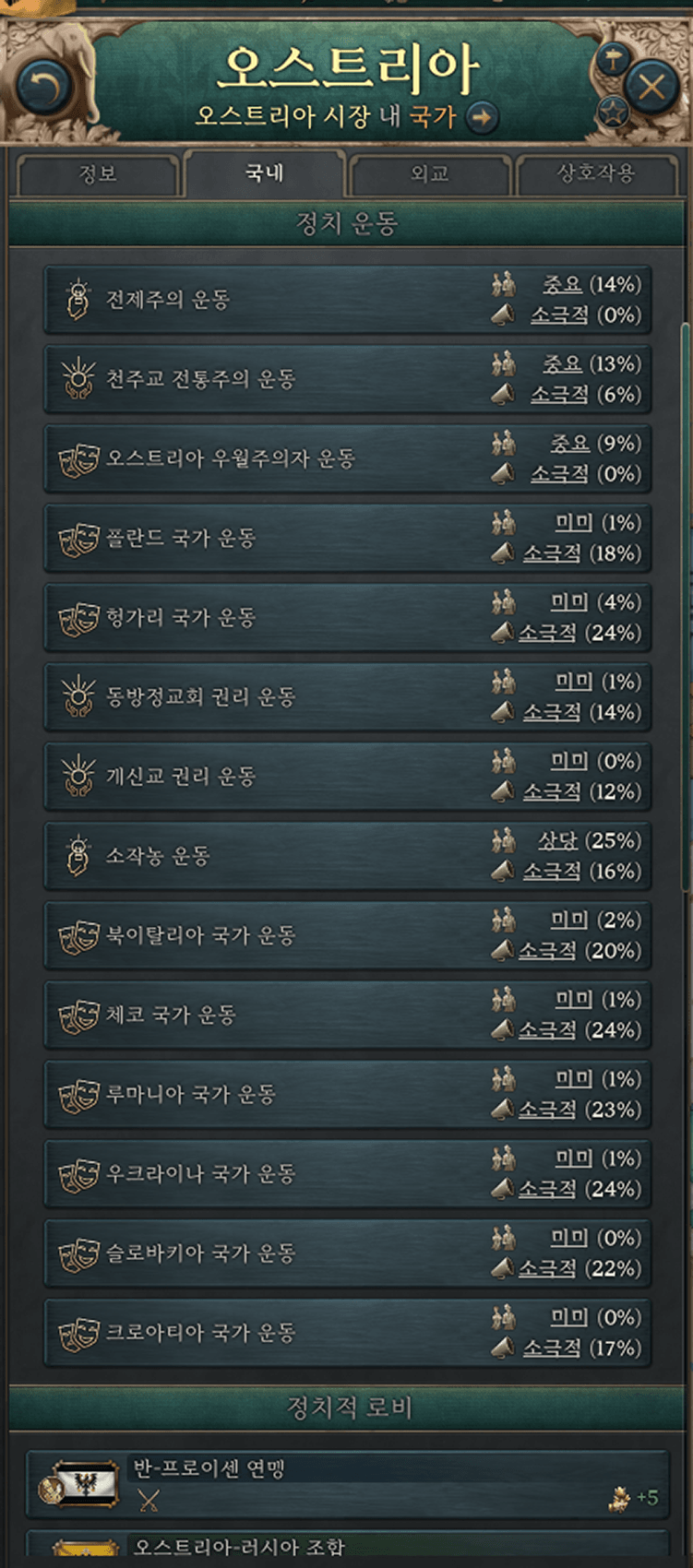Open the 체코 국가 운동 row
693x1568 pixels.
(x=277, y=1015)
